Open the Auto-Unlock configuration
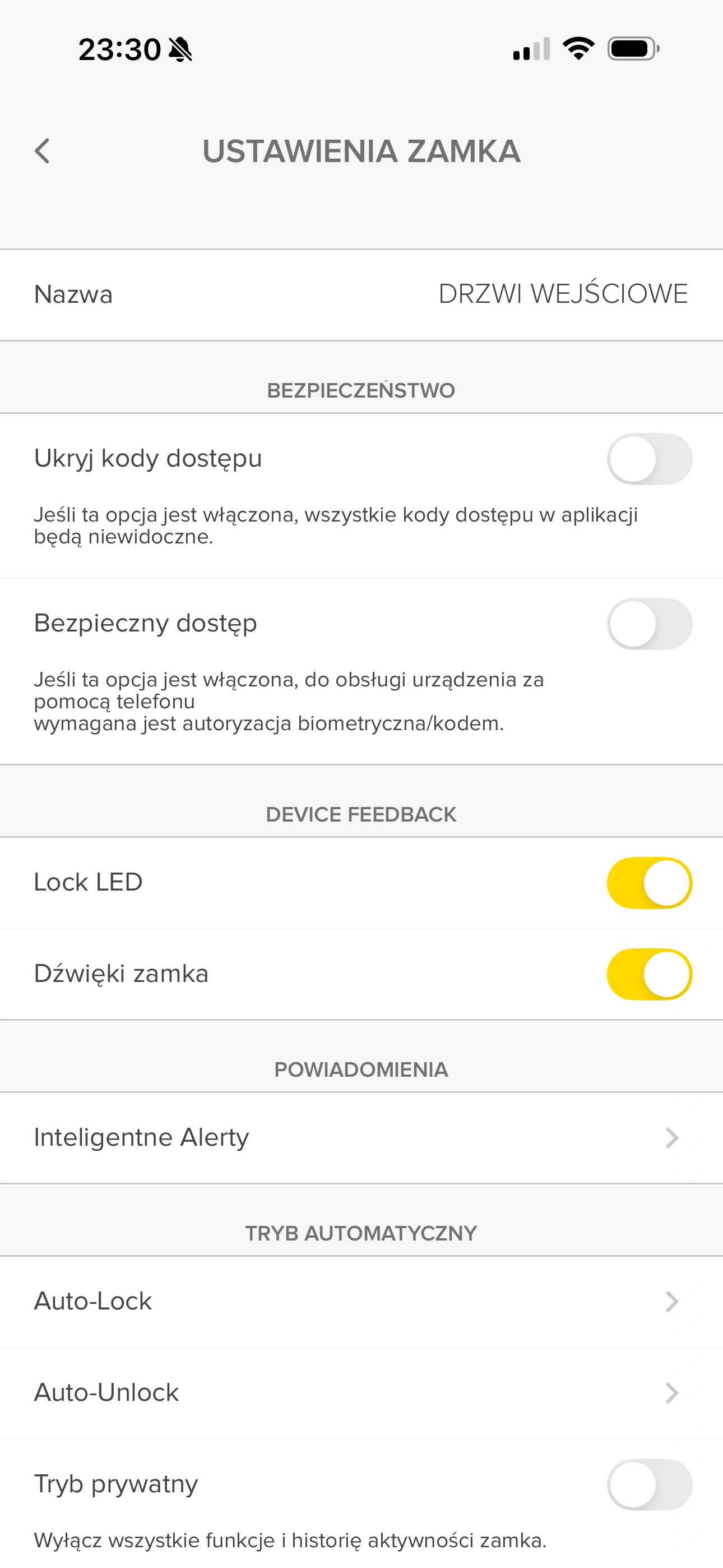This screenshot has height=1568, width=723. [x=361, y=1392]
